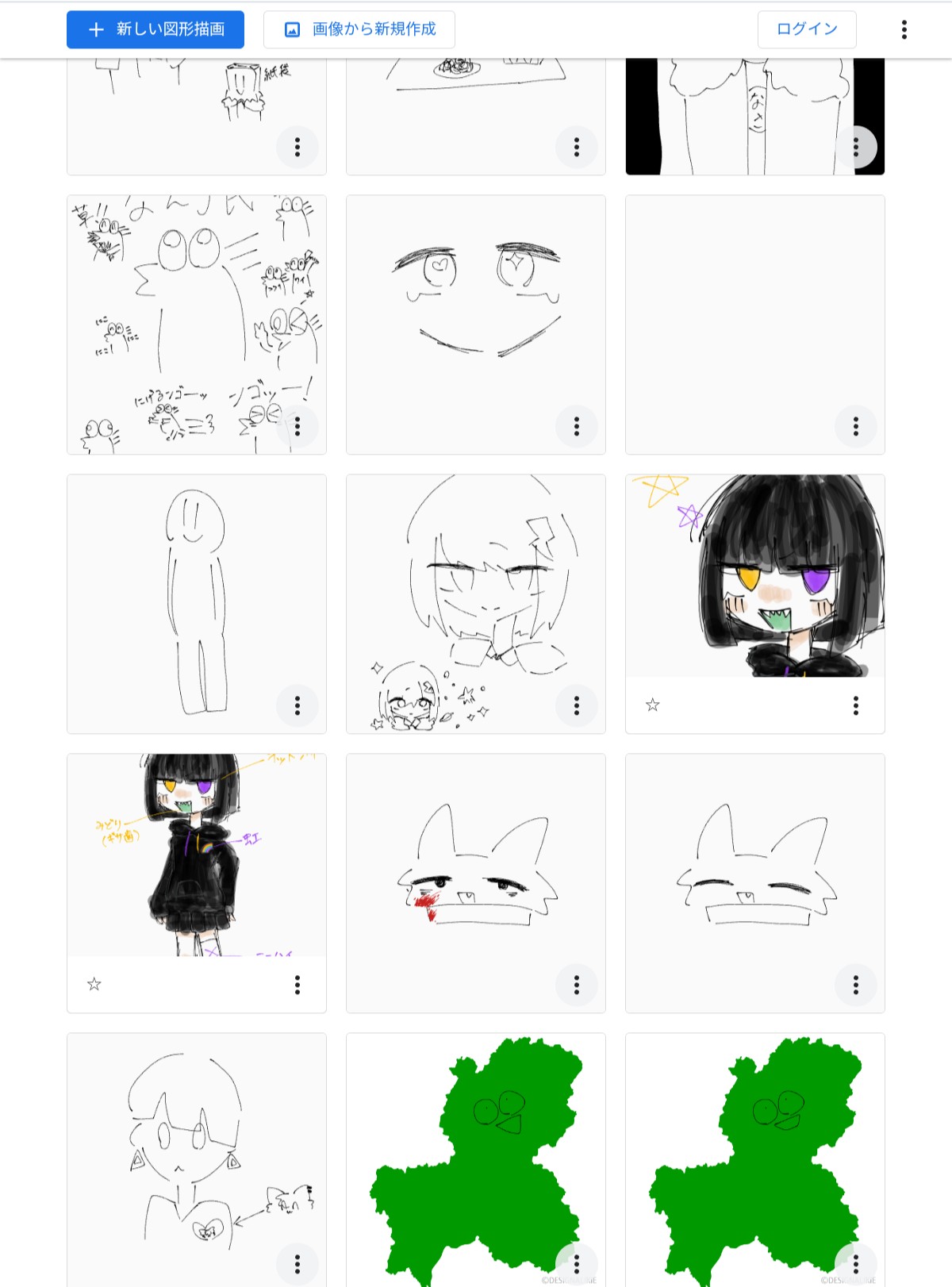Image resolution: width=952 pixels, height=1287 pixels.
Task: Open options for the stick figure drawing
Action: tap(297, 705)
